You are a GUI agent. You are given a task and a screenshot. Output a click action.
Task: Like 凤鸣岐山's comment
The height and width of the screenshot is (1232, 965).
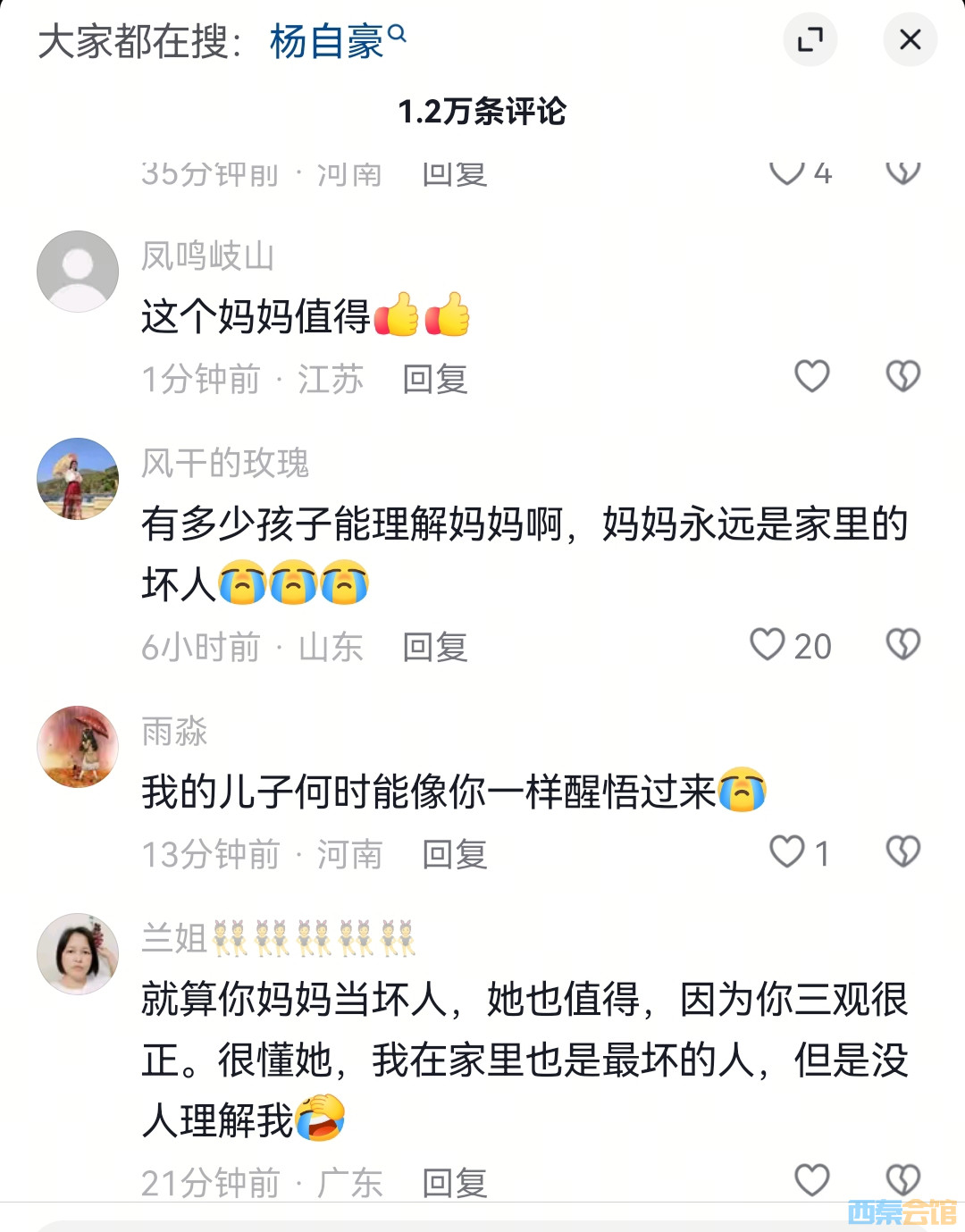point(811,376)
